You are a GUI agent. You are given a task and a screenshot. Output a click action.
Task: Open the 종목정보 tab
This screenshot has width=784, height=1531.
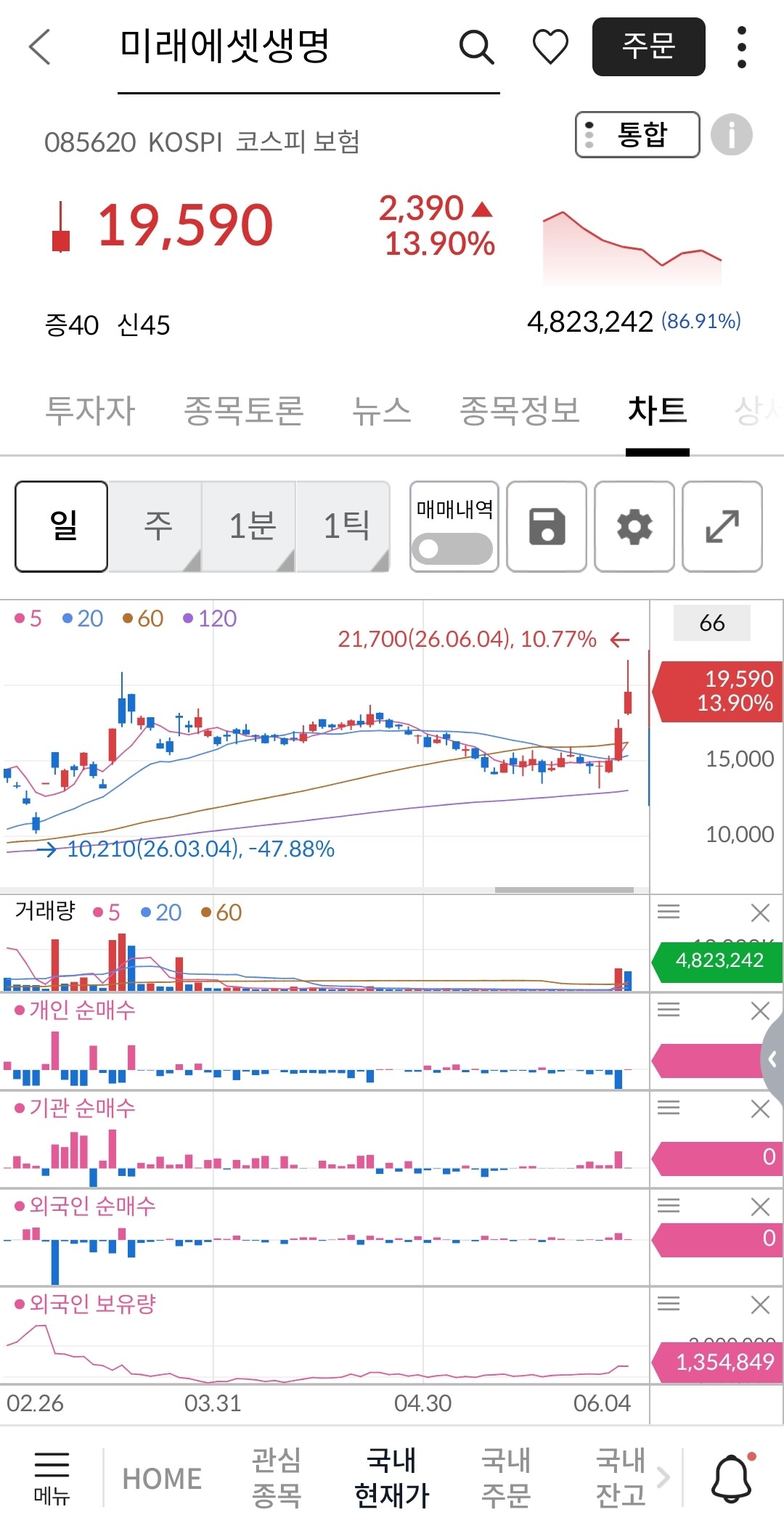[x=520, y=411]
